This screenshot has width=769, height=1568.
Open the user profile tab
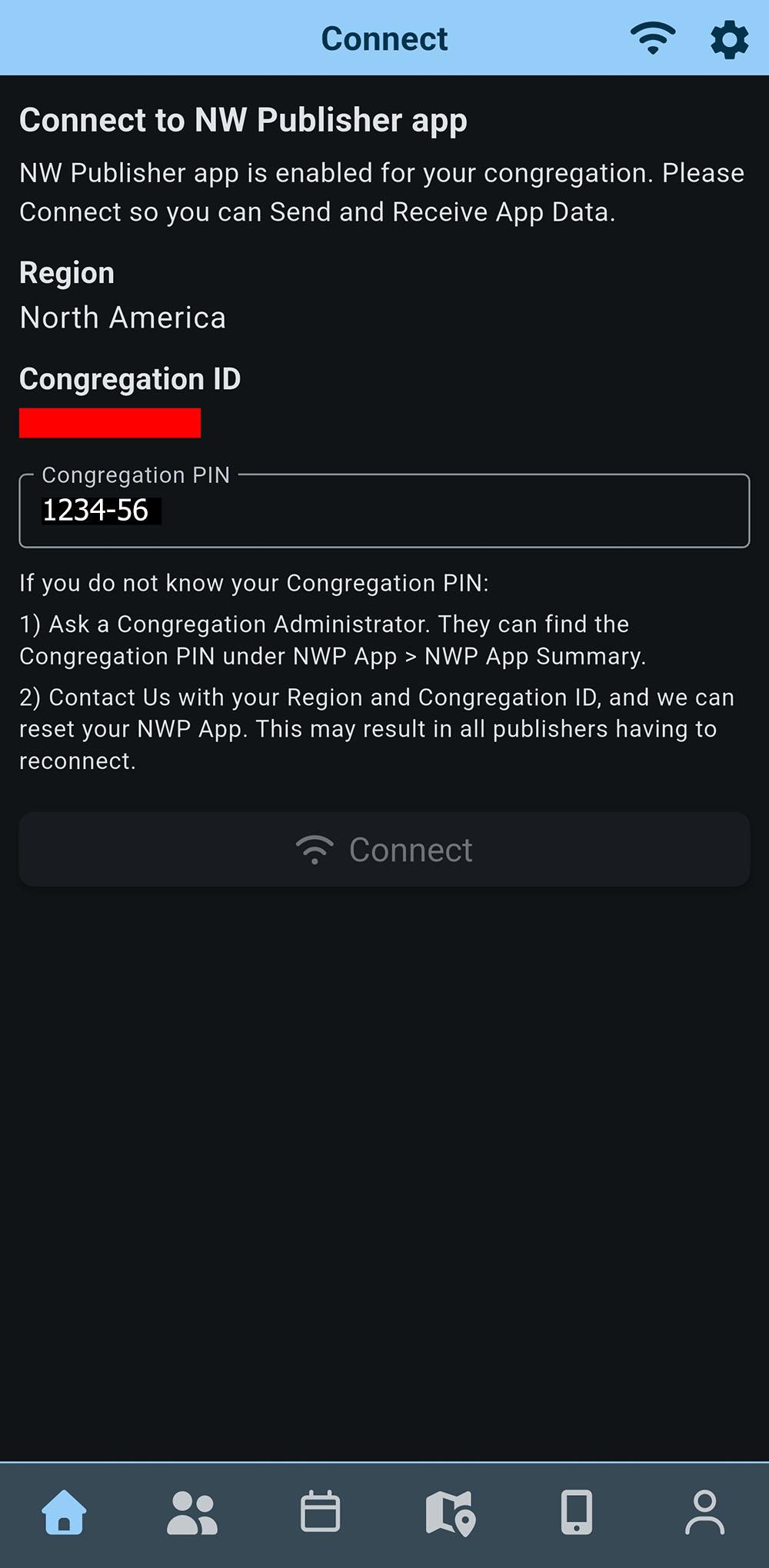pos(704,1512)
